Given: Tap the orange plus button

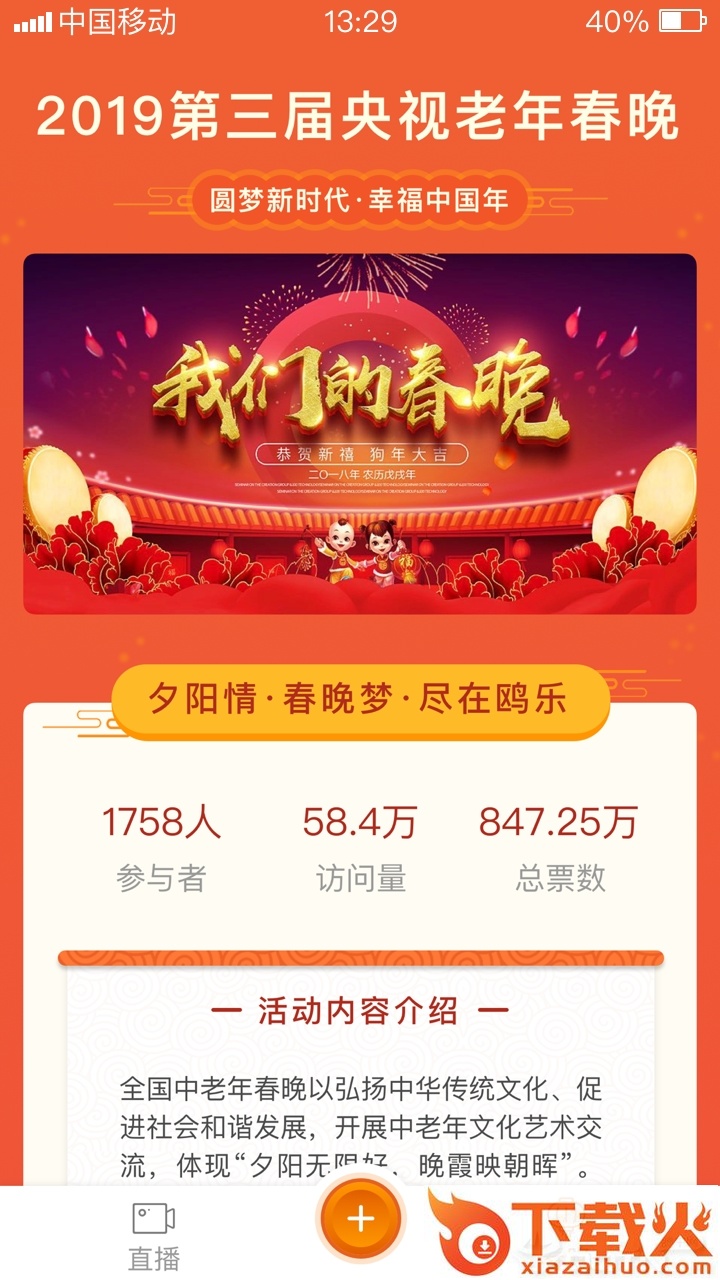Looking at the screenshot, I should coord(360,1218).
